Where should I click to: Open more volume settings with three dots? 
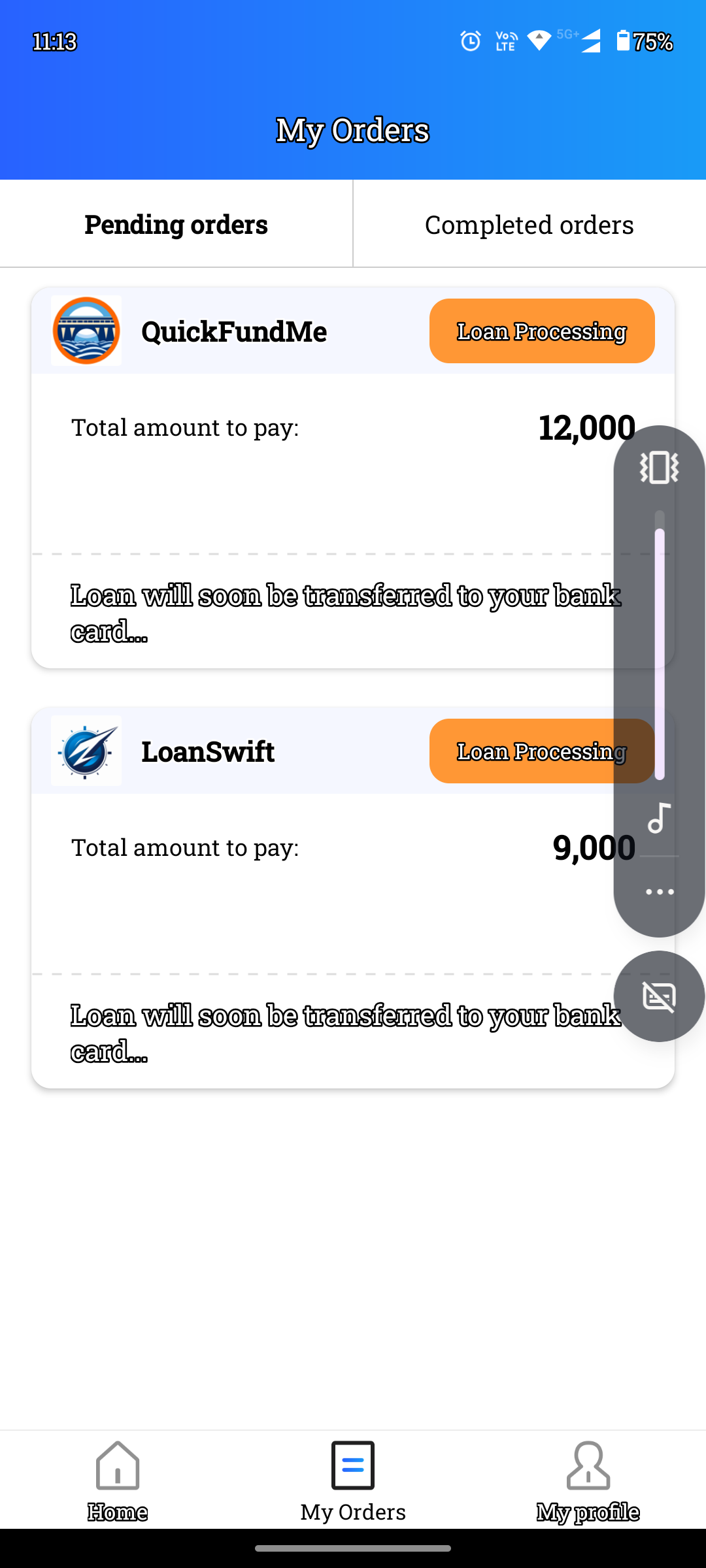point(659,892)
